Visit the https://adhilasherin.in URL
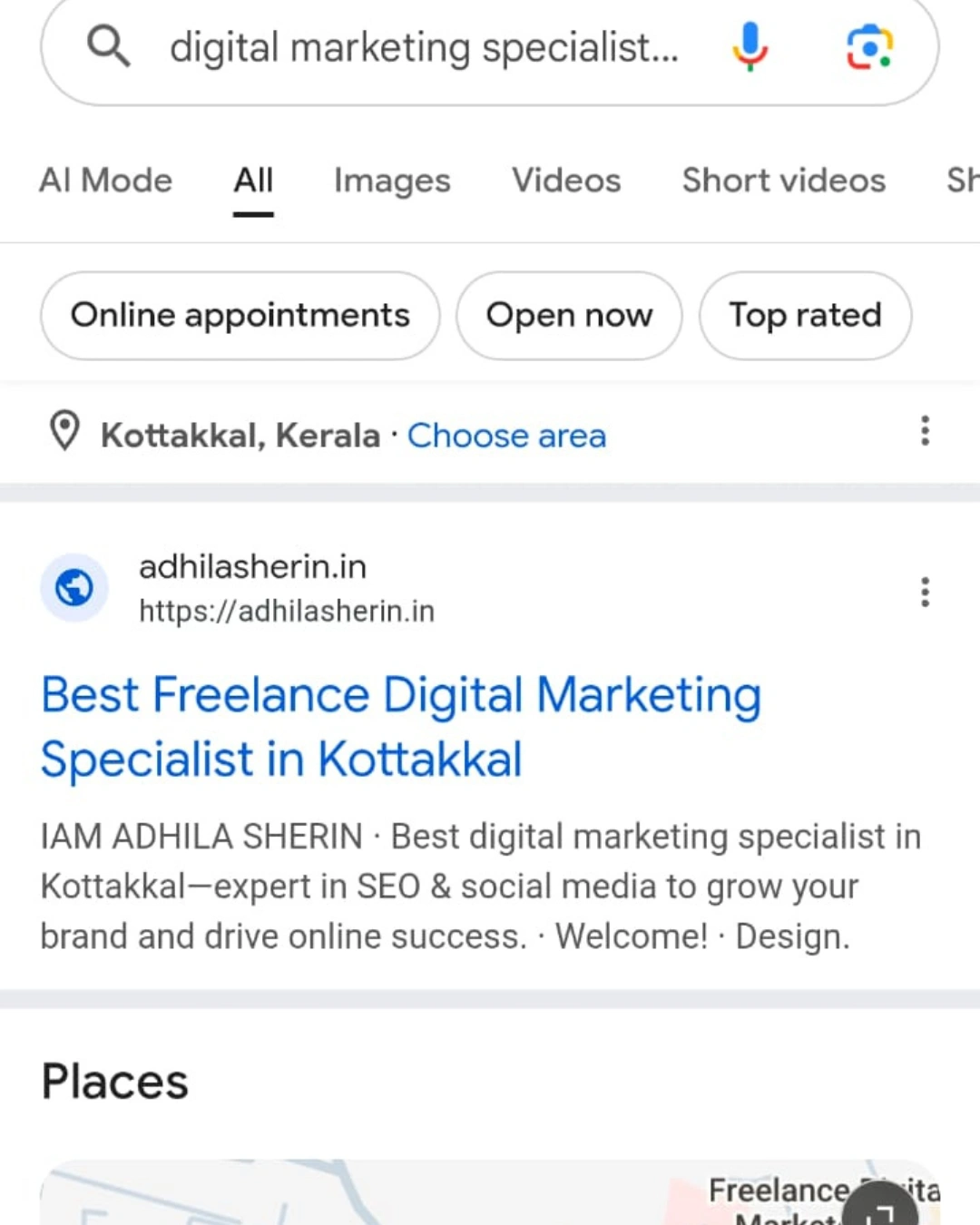The height and width of the screenshot is (1225, 980). pyautogui.click(x=287, y=611)
